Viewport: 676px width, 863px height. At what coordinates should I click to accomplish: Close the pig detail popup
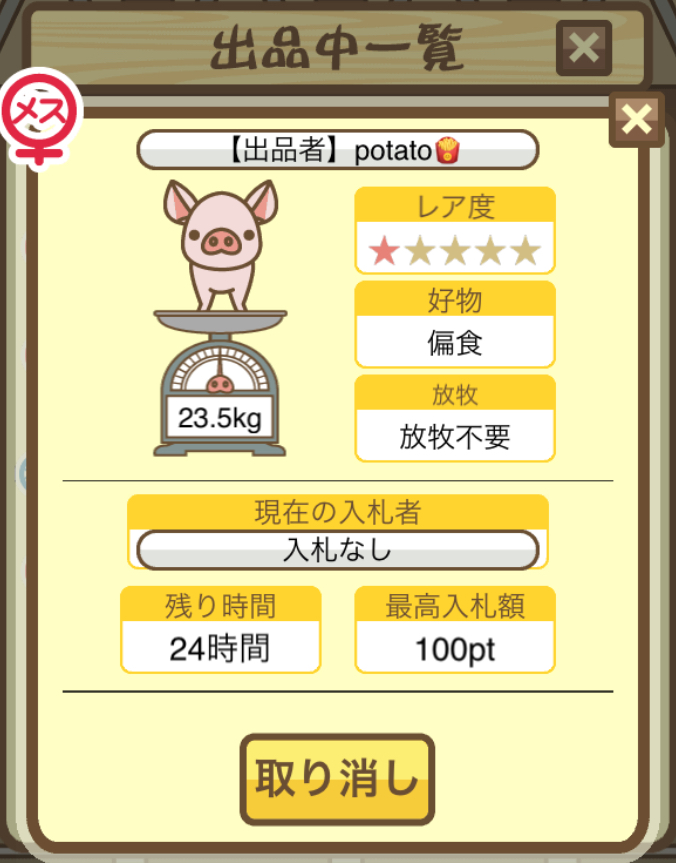[x=636, y=120]
